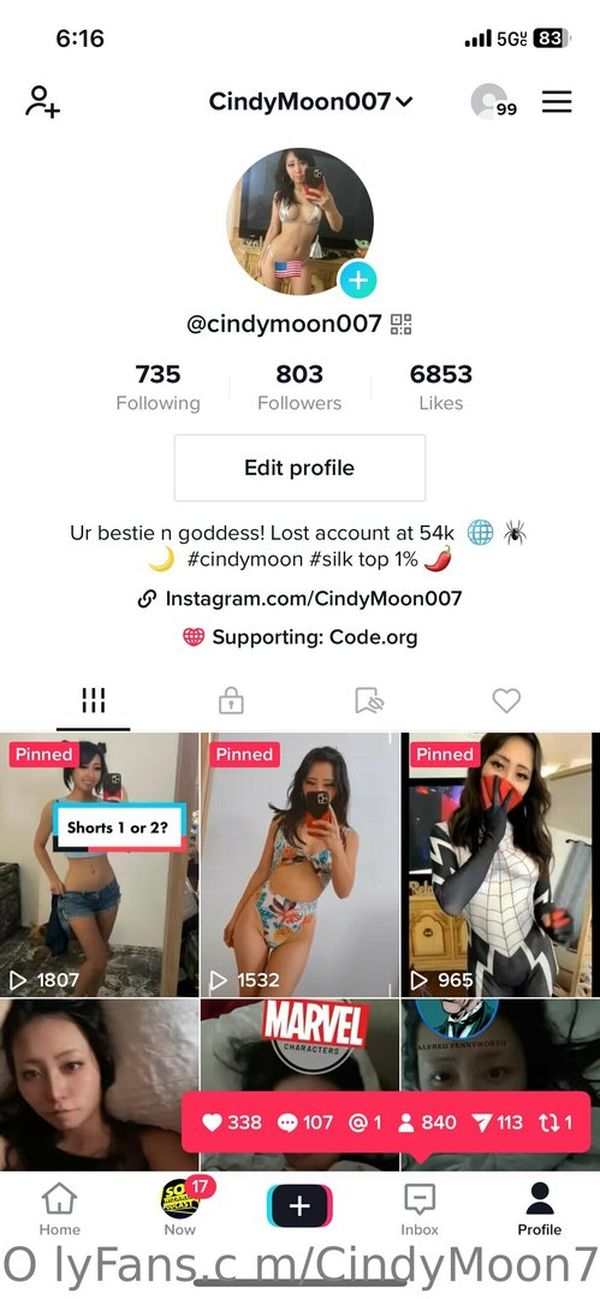Create a new post with plus button
The image size is (600, 1299).
(300, 1206)
